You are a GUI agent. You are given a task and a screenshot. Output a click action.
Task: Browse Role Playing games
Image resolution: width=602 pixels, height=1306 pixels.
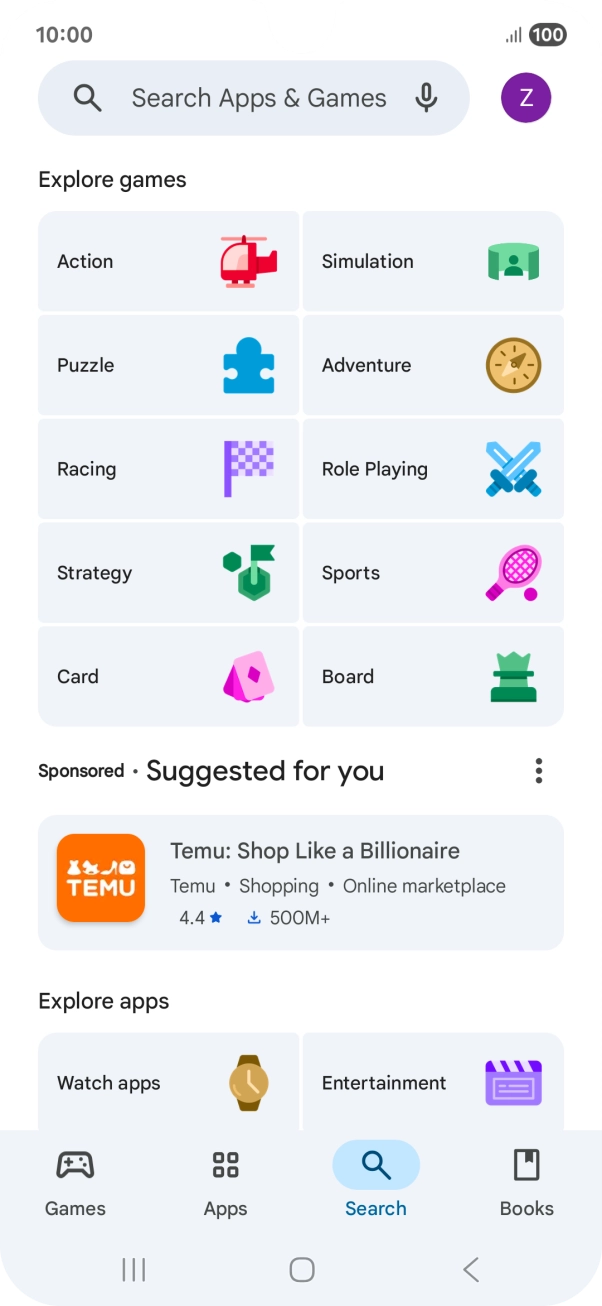(x=433, y=470)
